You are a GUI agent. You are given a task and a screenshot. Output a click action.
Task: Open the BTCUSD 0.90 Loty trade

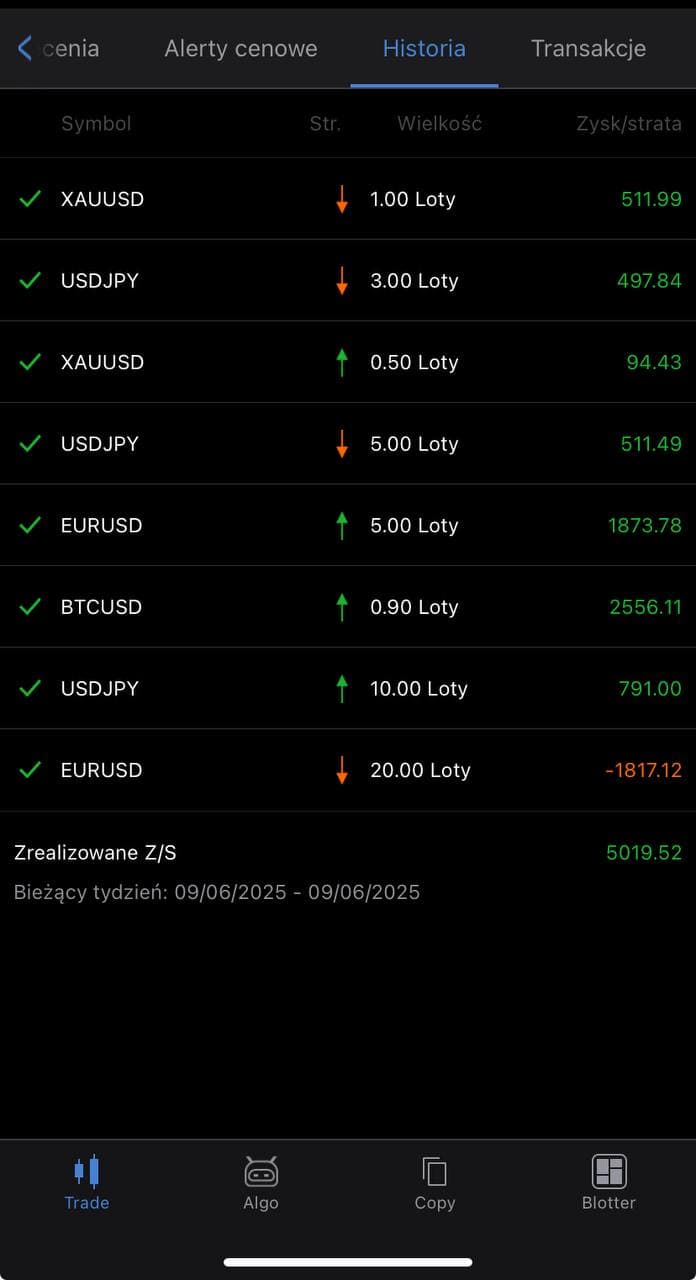pyautogui.click(x=348, y=607)
